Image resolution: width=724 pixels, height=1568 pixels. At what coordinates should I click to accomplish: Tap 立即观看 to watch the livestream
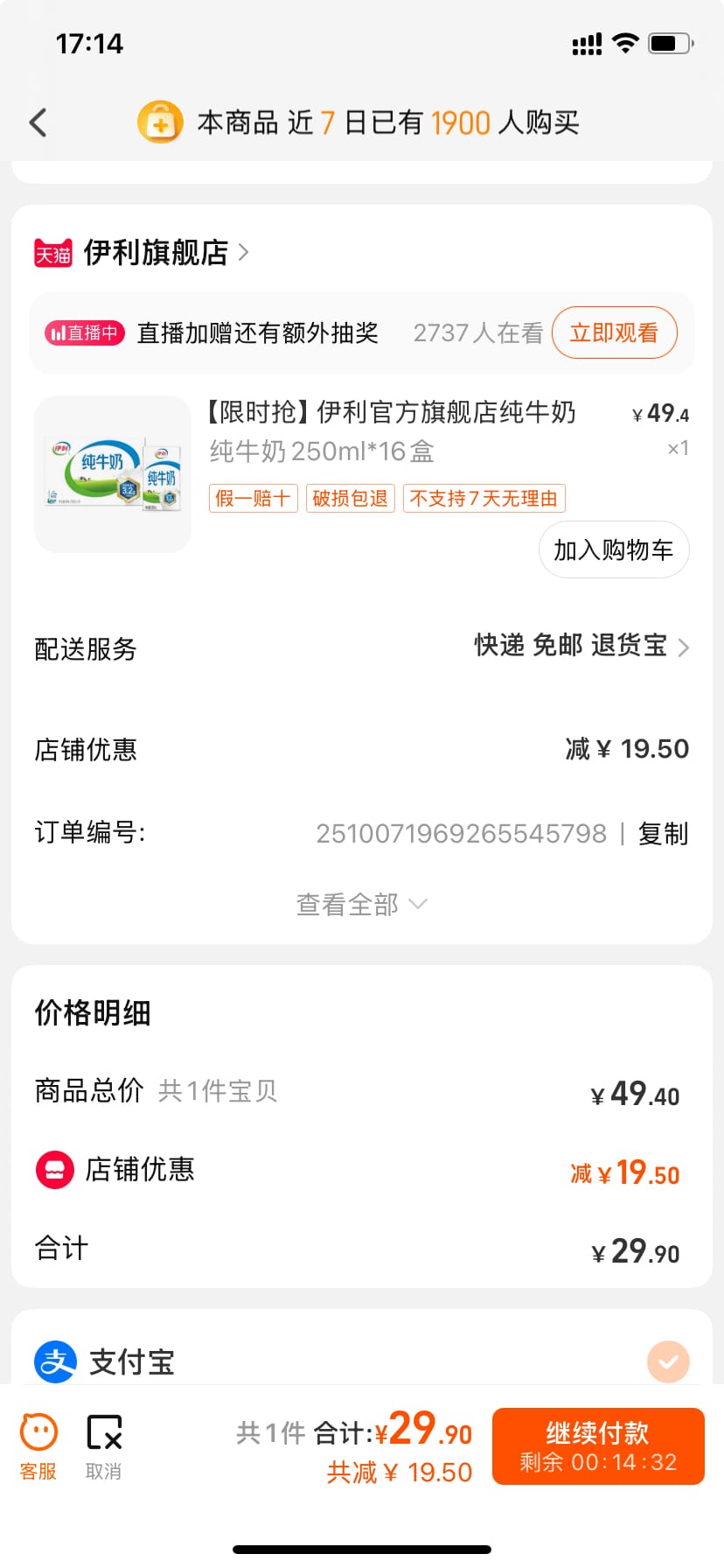(x=614, y=332)
